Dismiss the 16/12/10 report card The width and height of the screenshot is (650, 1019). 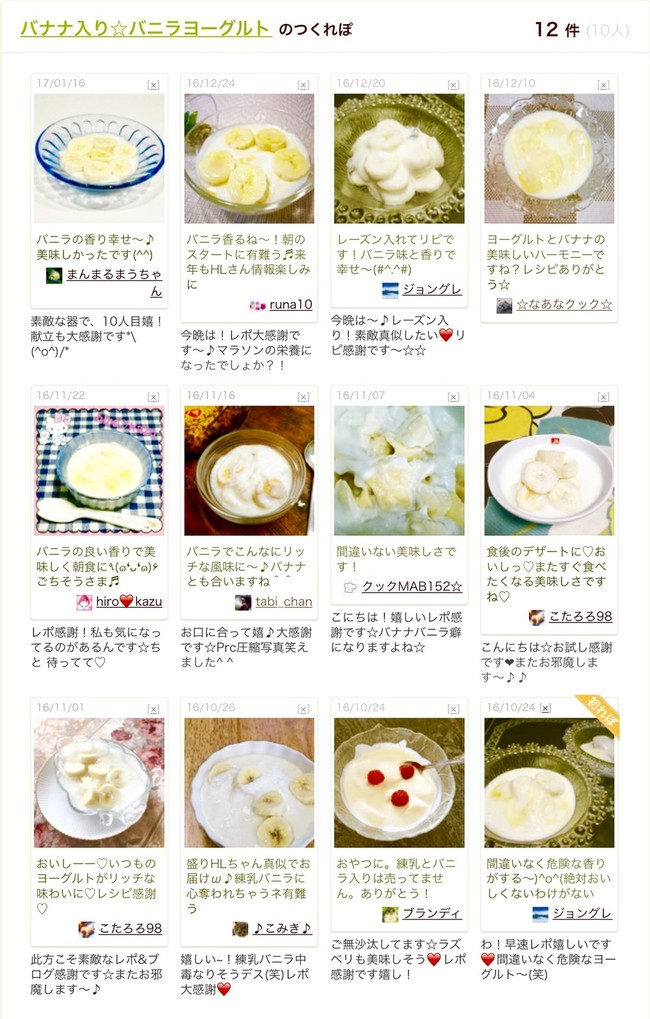[x=604, y=85]
